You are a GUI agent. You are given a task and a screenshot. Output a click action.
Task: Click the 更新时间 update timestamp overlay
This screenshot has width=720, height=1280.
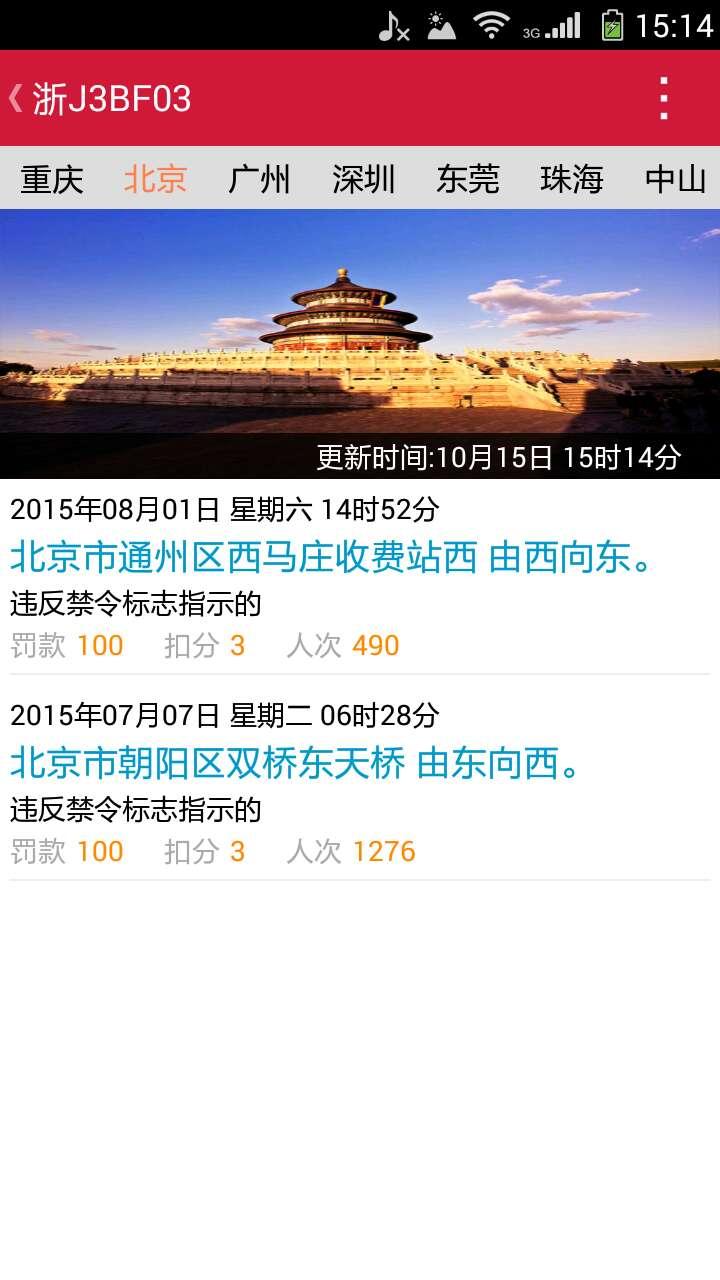pos(498,458)
